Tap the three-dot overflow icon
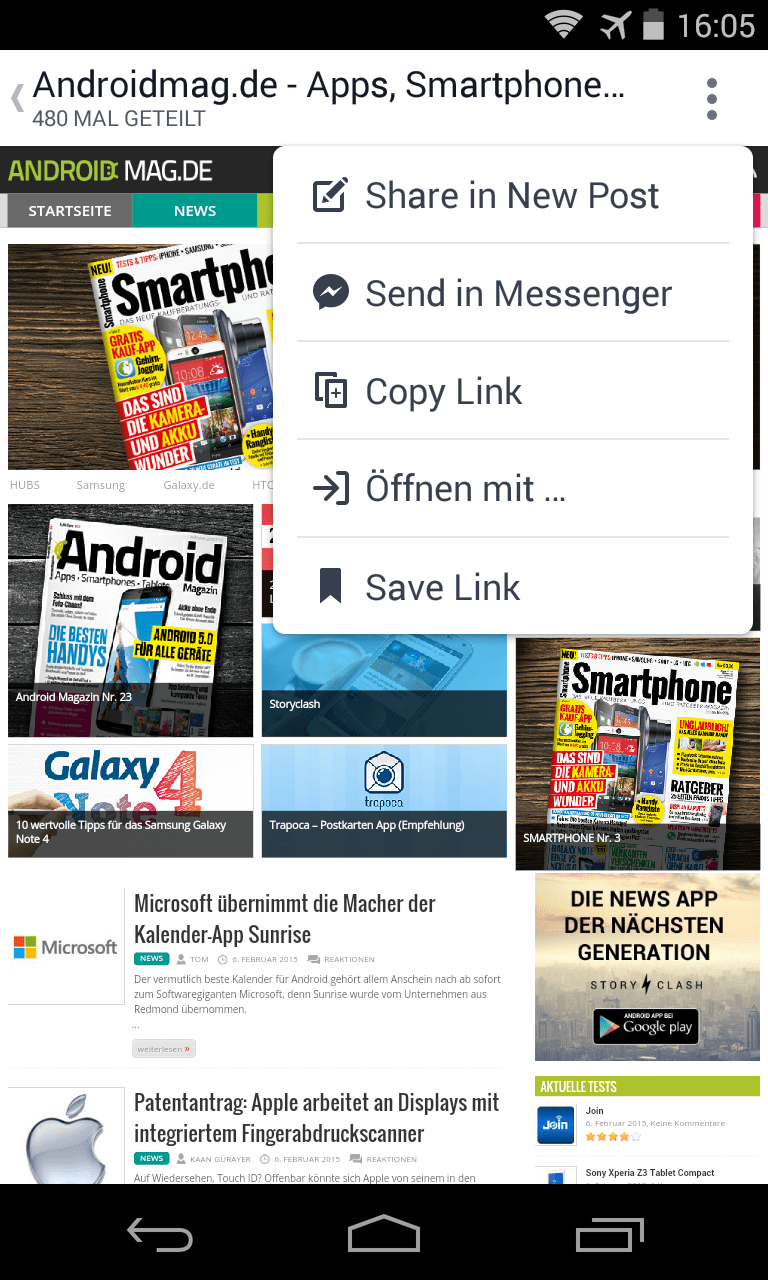Viewport: 768px width, 1280px height. pos(712,99)
